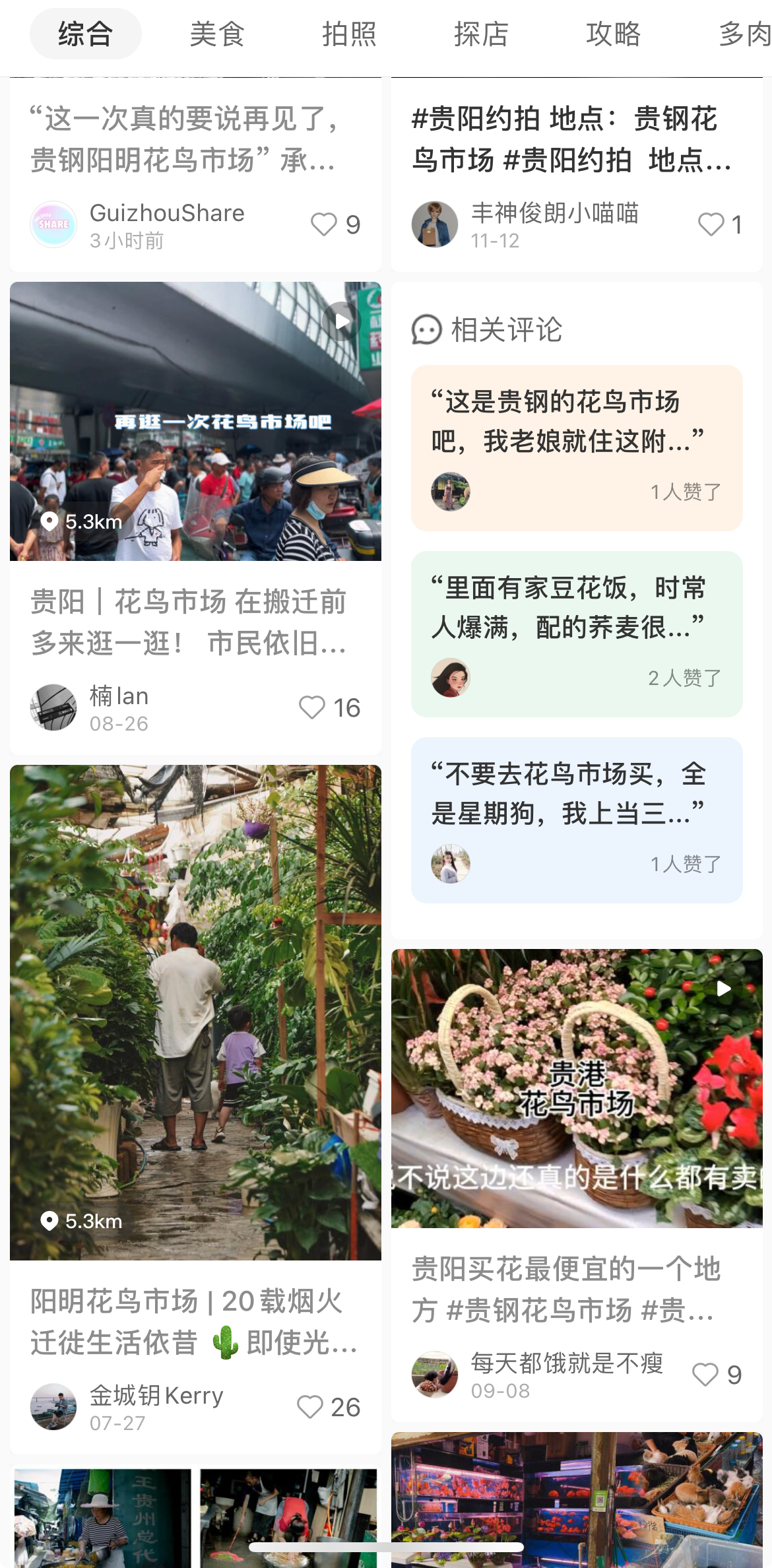Viewport: 772px width, 1568px height.
Task: Open the #贵阳约拍 post
Action: click(571, 139)
